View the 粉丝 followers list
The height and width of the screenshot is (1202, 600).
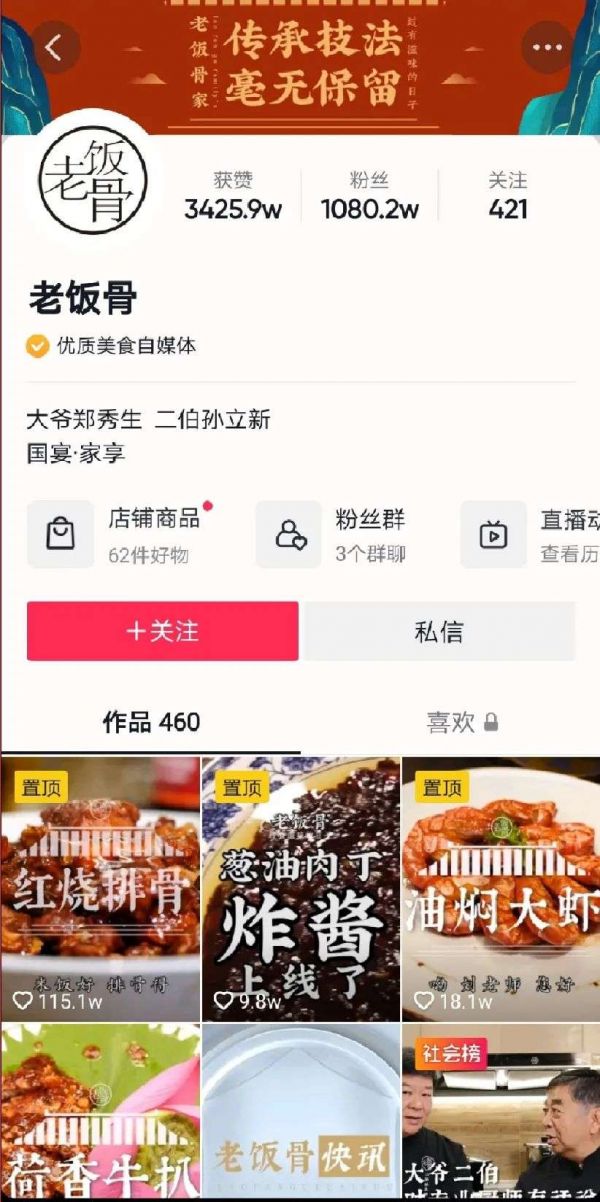tap(369, 196)
